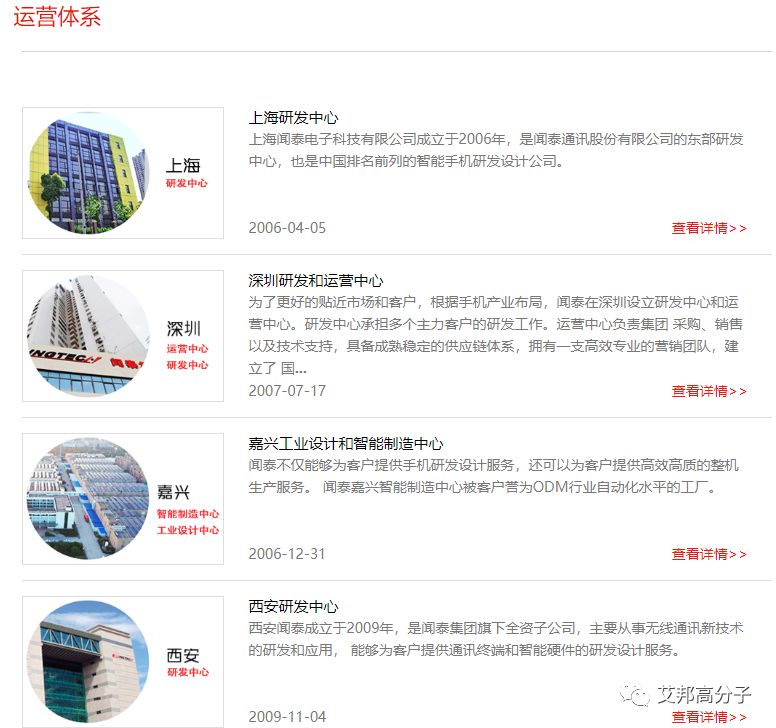Open 查看详情 for 嘉兴工业设计和智能制造中心
Image resolution: width=776 pixels, height=728 pixels.
pos(708,554)
